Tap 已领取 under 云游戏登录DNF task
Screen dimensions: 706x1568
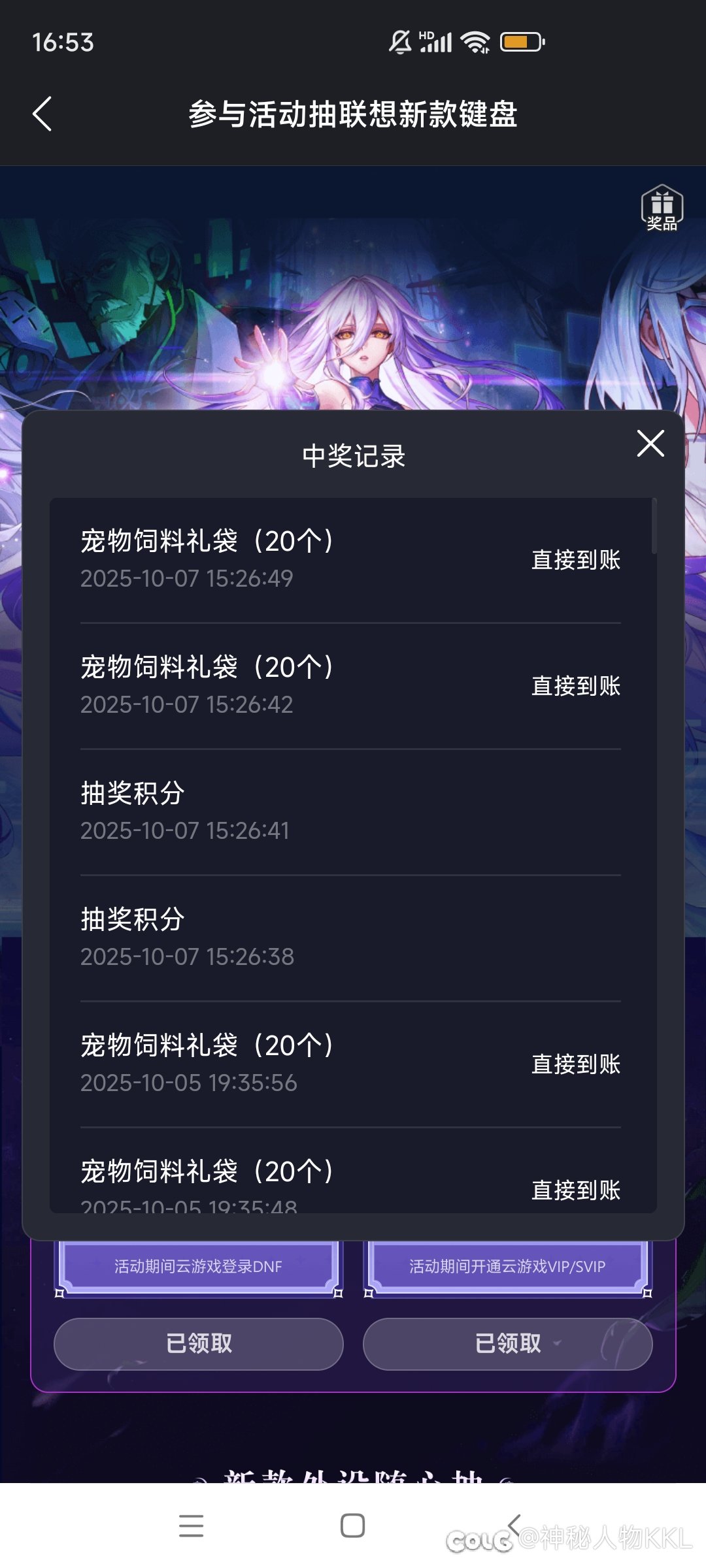point(199,1343)
